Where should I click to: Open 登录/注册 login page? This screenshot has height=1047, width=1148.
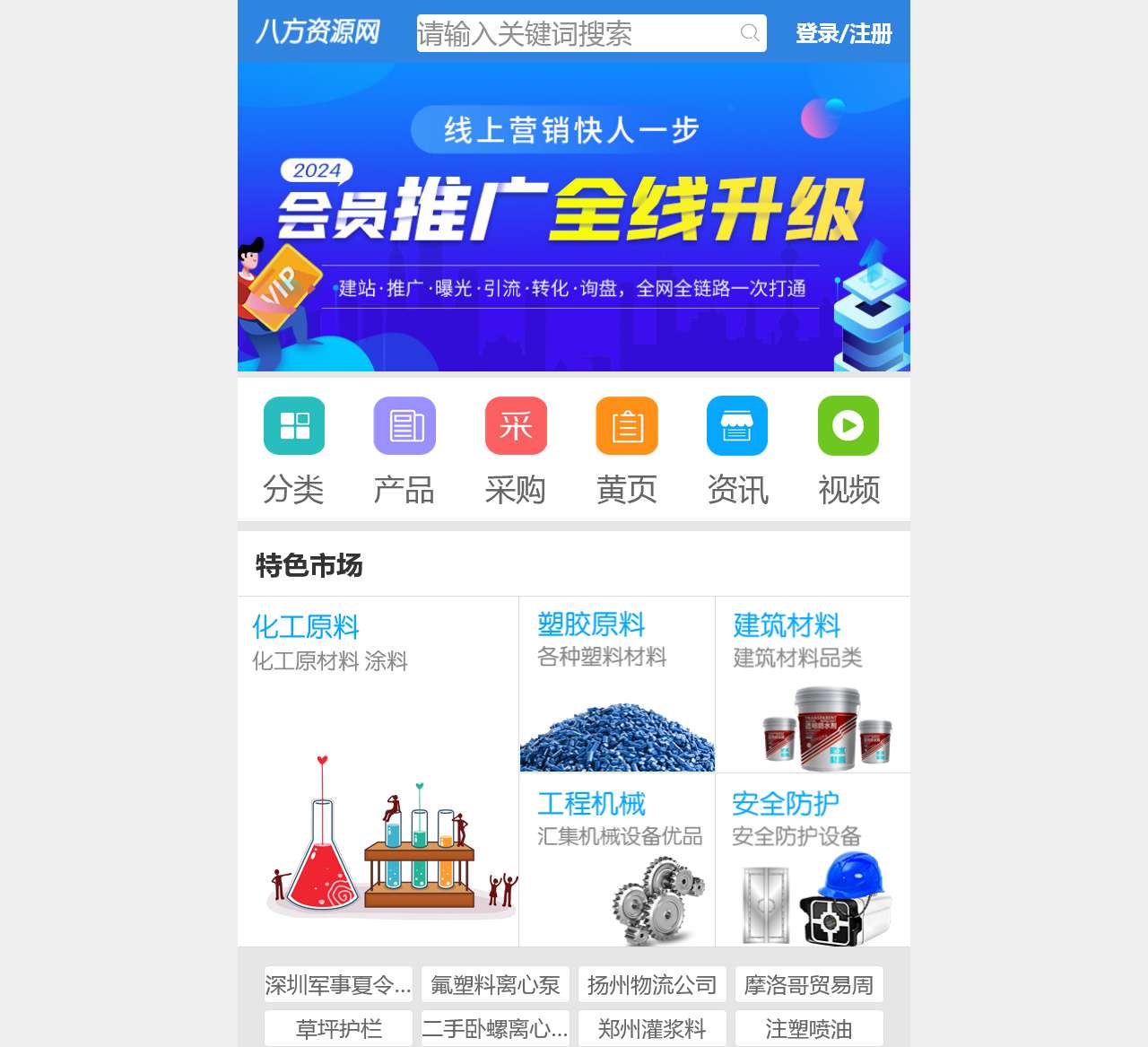pyautogui.click(x=843, y=34)
